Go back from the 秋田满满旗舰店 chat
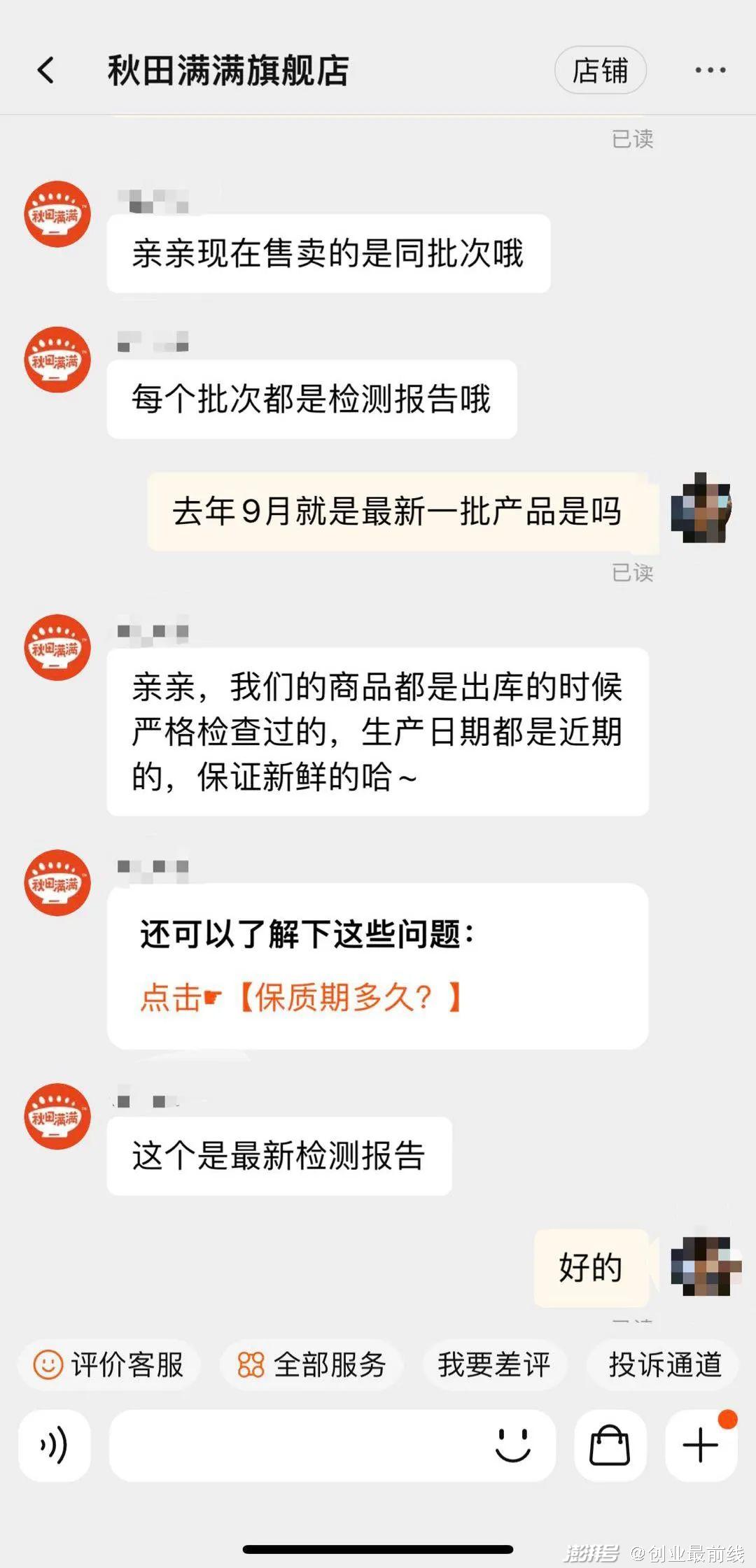 pos(46,71)
